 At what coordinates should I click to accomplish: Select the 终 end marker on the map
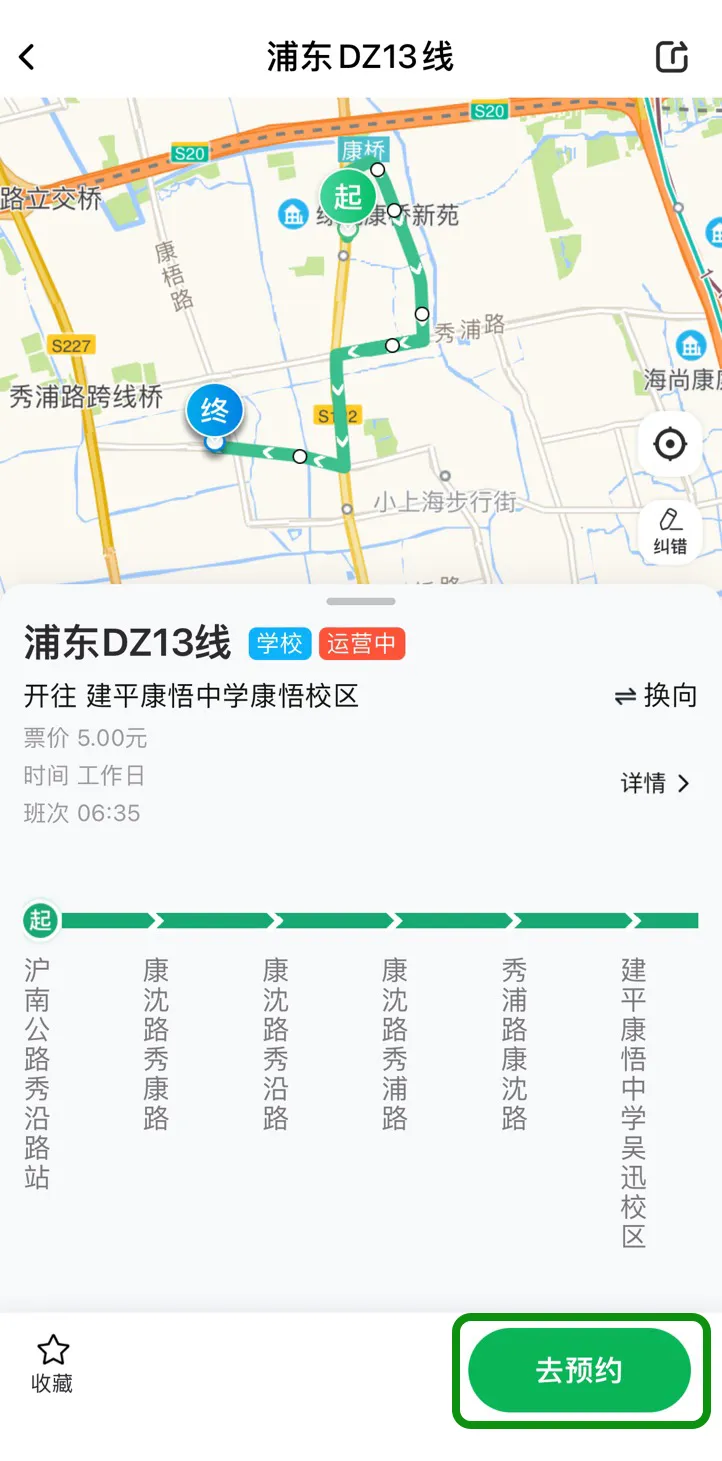pyautogui.click(x=214, y=411)
